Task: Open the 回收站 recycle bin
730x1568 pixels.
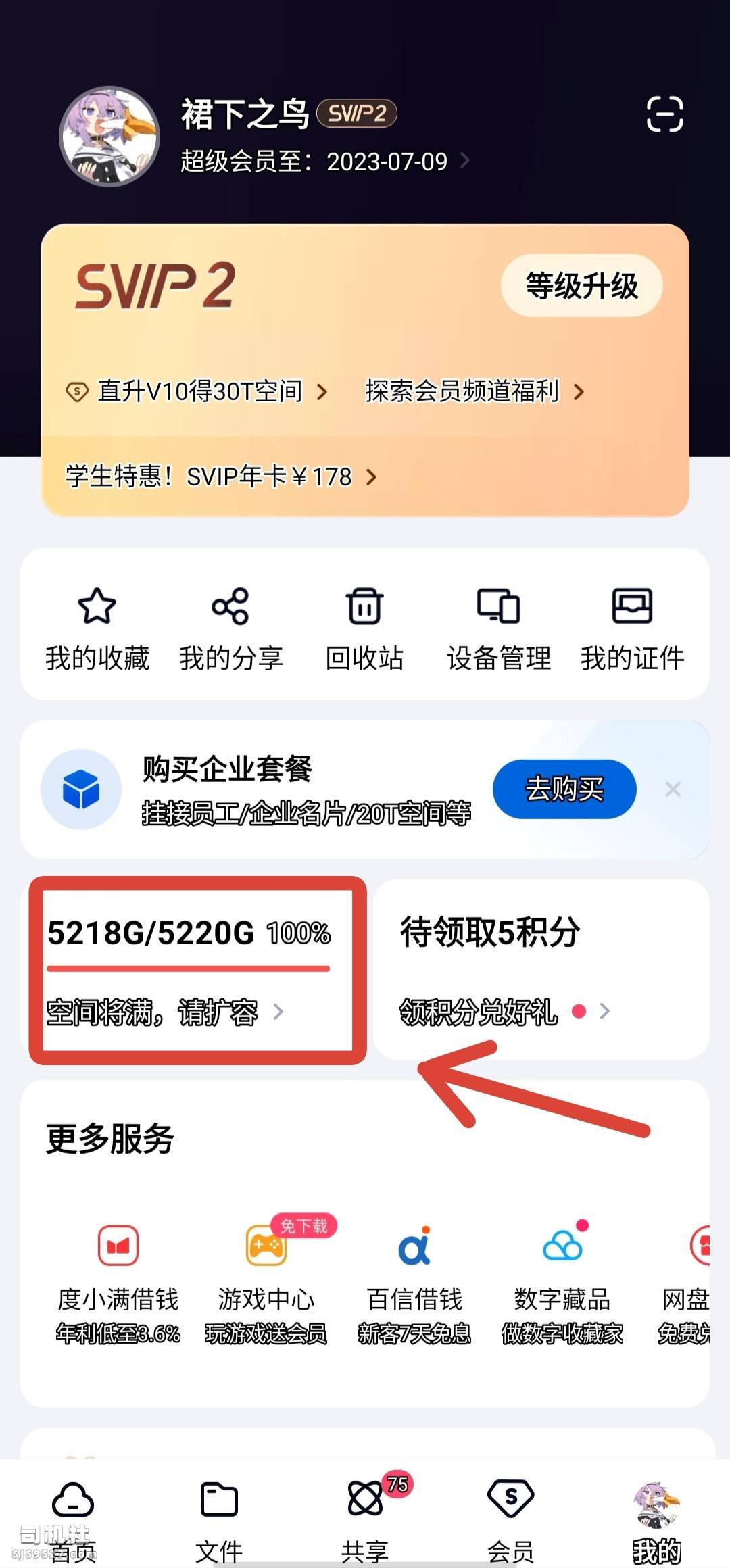Action: coord(365,629)
